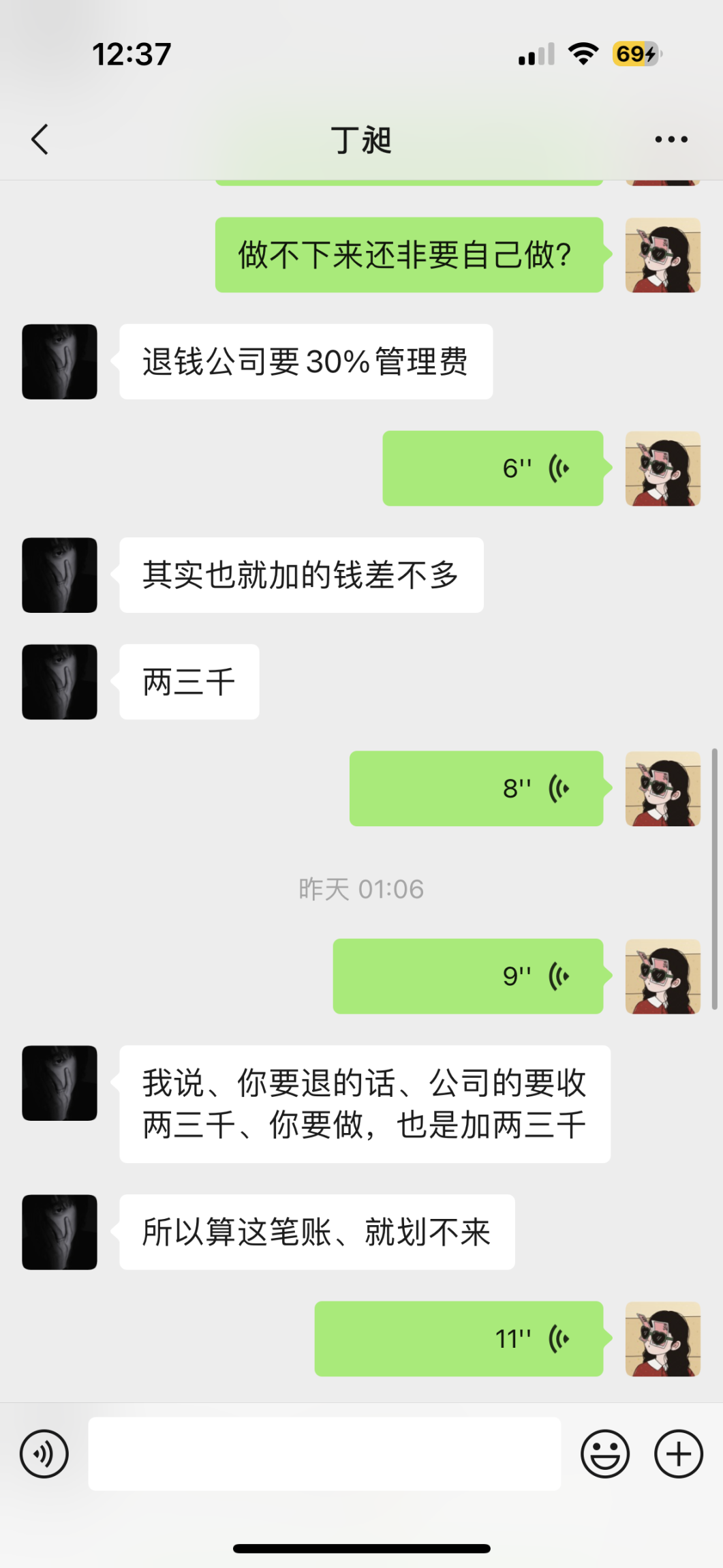The width and height of the screenshot is (723, 1568).
Task: Play the 8-second voice message
Action: (476, 789)
